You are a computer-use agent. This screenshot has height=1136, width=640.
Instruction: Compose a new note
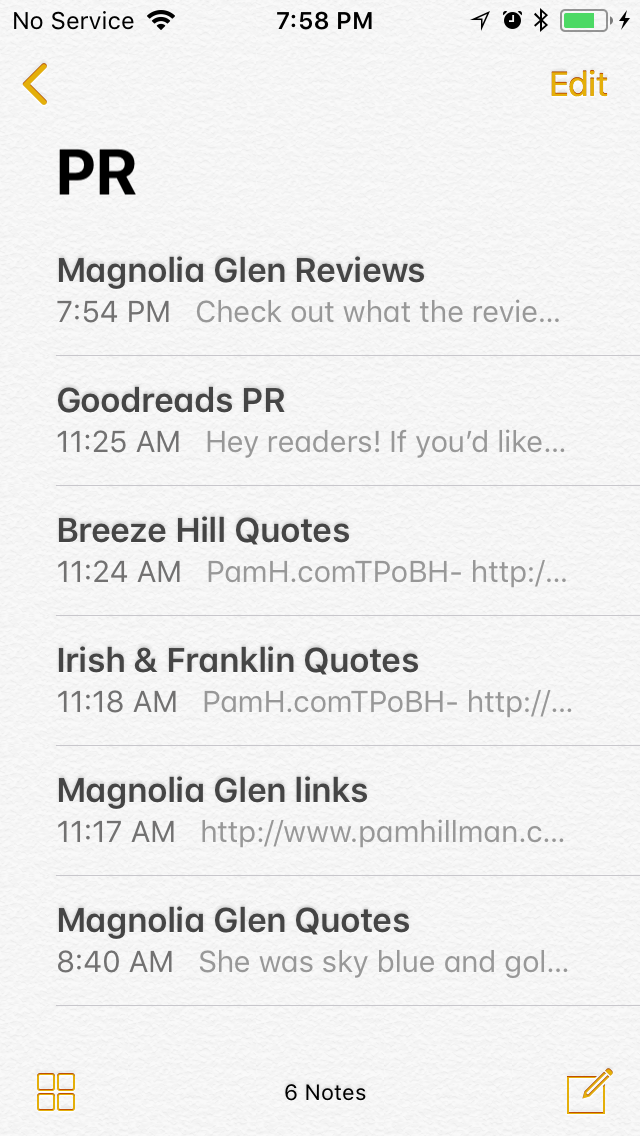tap(588, 1091)
